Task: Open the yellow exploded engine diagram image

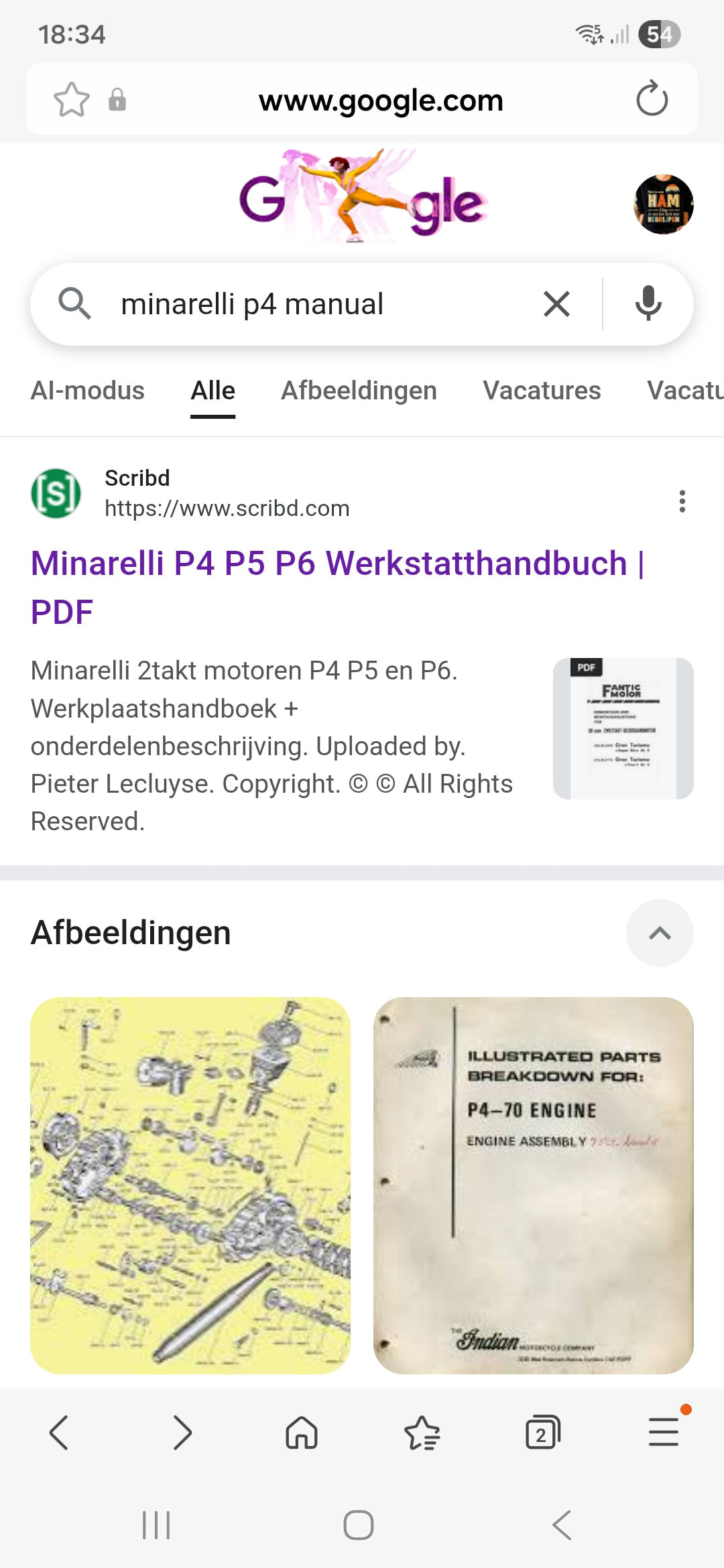Action: pyautogui.click(x=190, y=1185)
